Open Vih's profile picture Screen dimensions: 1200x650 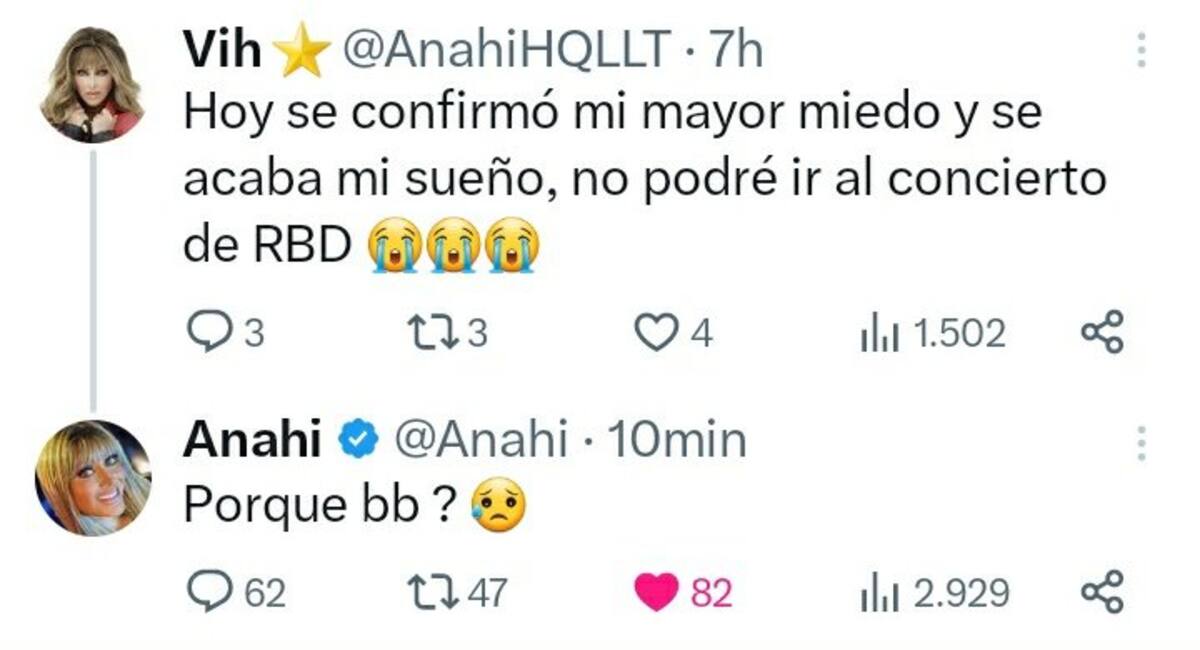[x=92, y=84]
